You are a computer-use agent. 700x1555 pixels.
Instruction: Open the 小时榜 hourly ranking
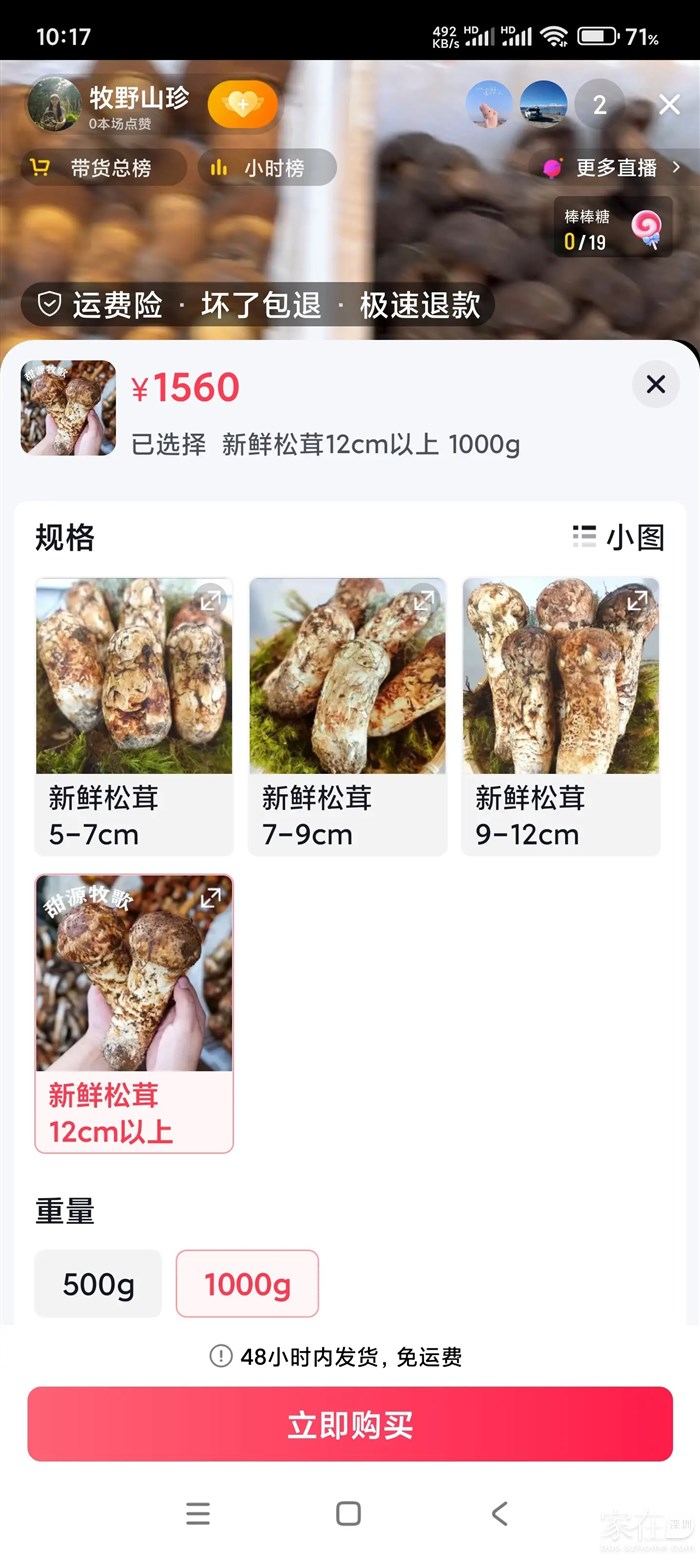tap(267, 168)
